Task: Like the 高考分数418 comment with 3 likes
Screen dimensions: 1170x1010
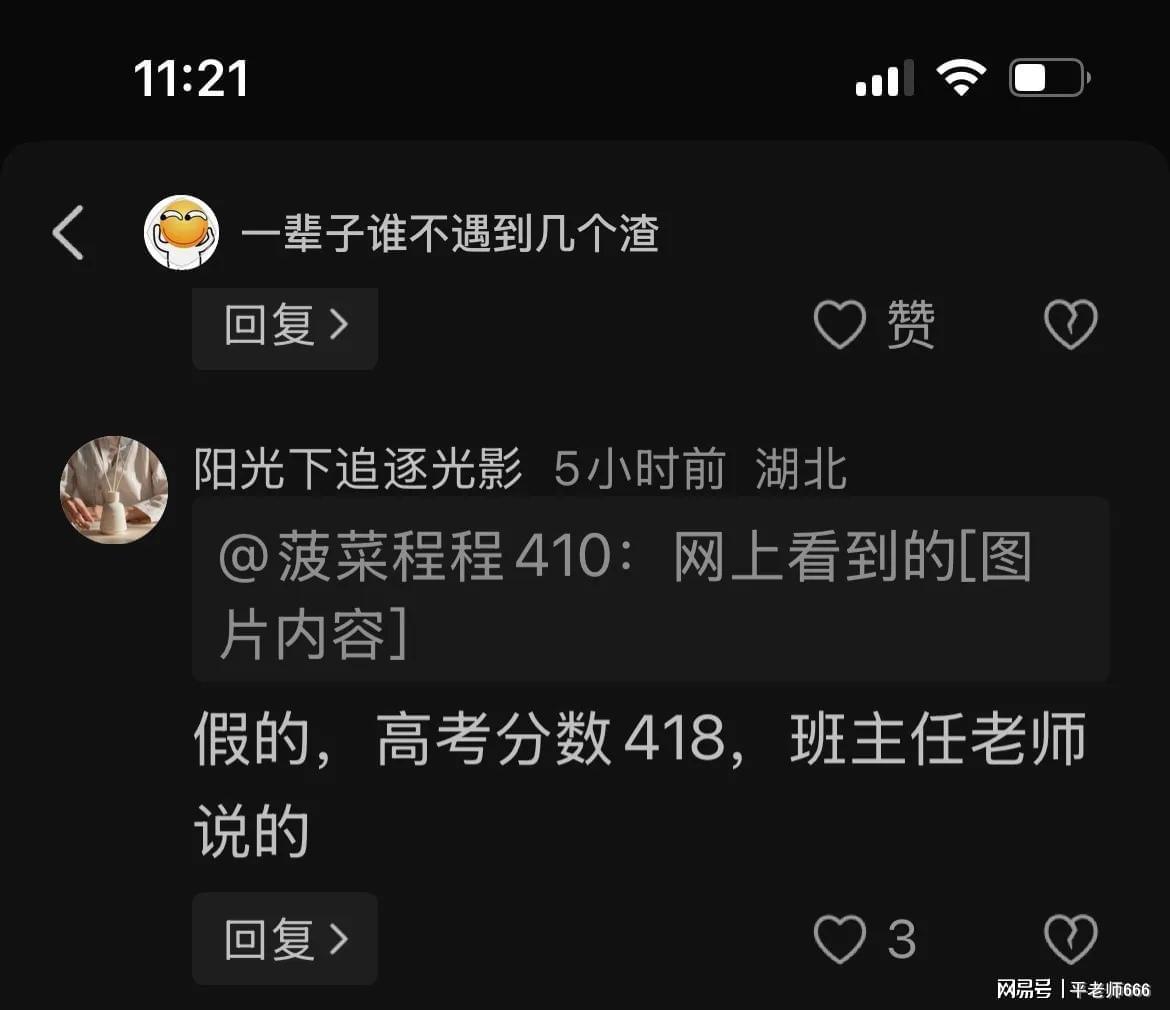Action: (840, 938)
